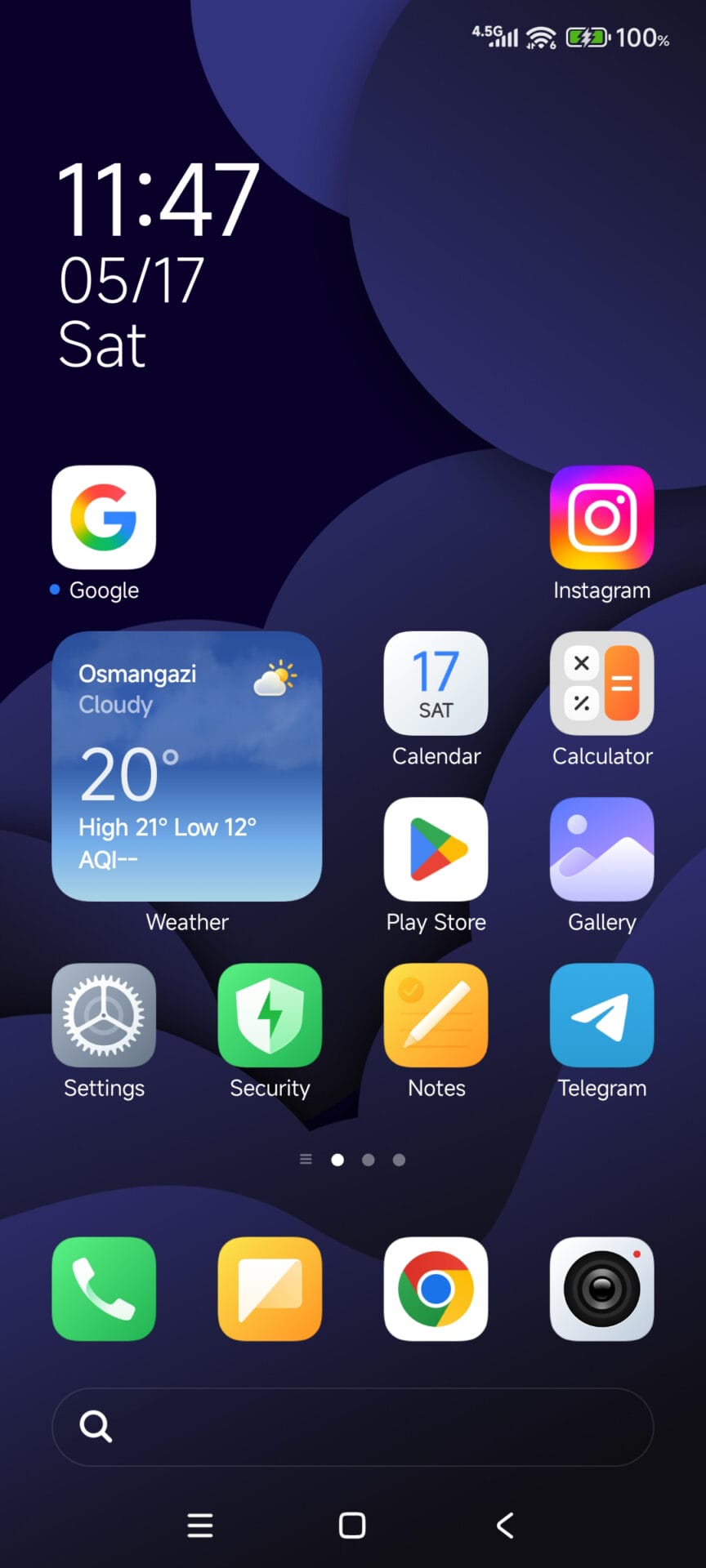Screen dimensions: 706x1568
Task: Open recent apps from the navigation bar
Action: coord(200,1525)
